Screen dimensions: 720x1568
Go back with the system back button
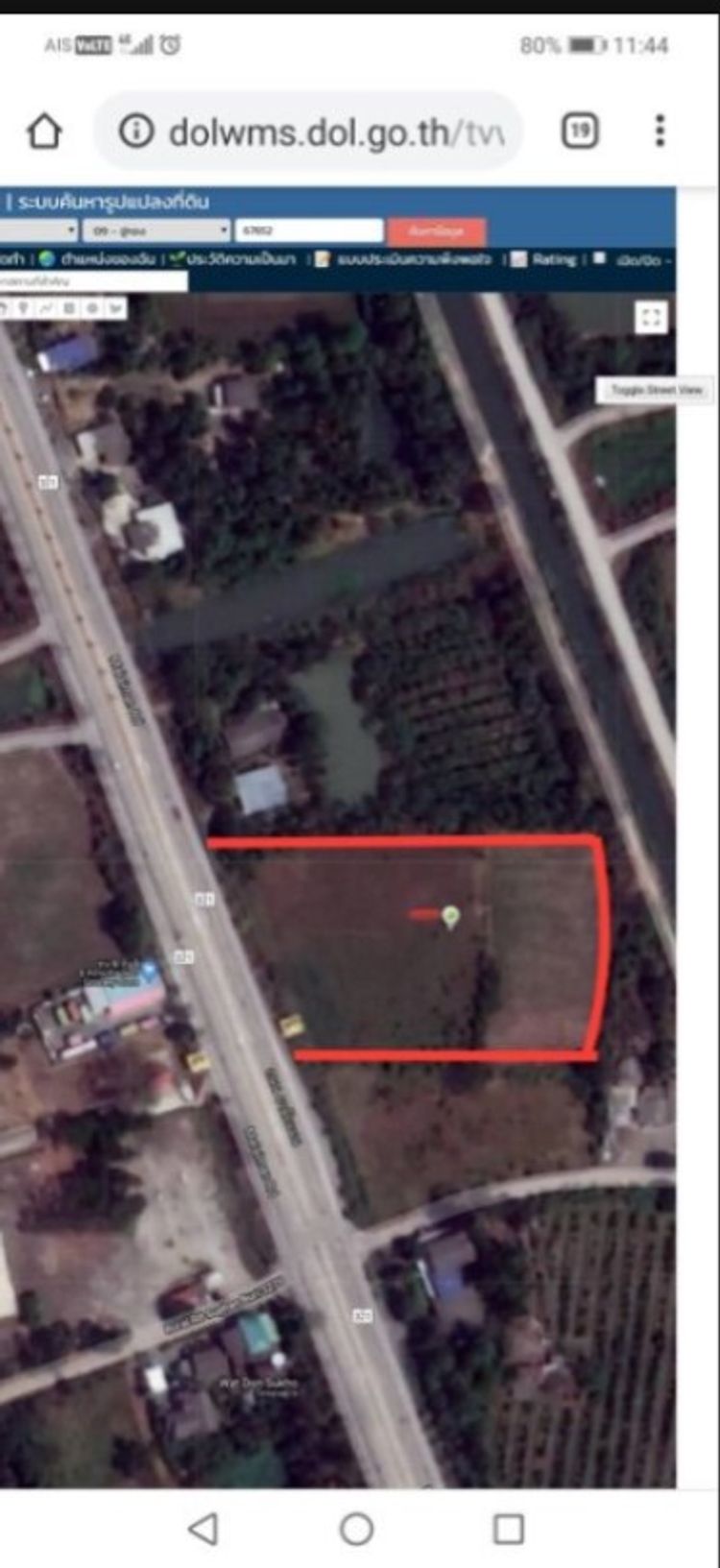click(203, 1528)
